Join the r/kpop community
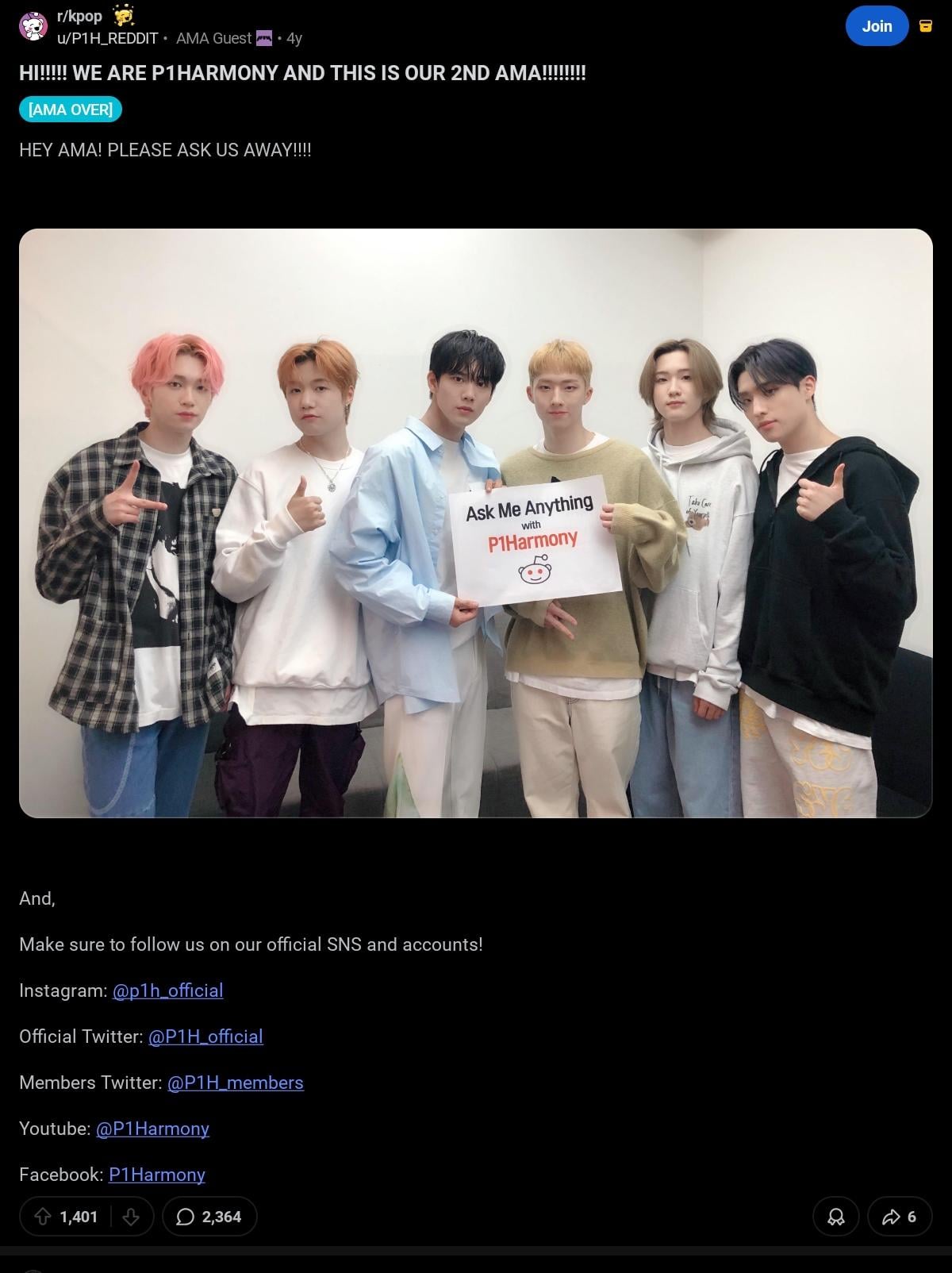Viewport: 952px width, 1273px height. point(876,26)
